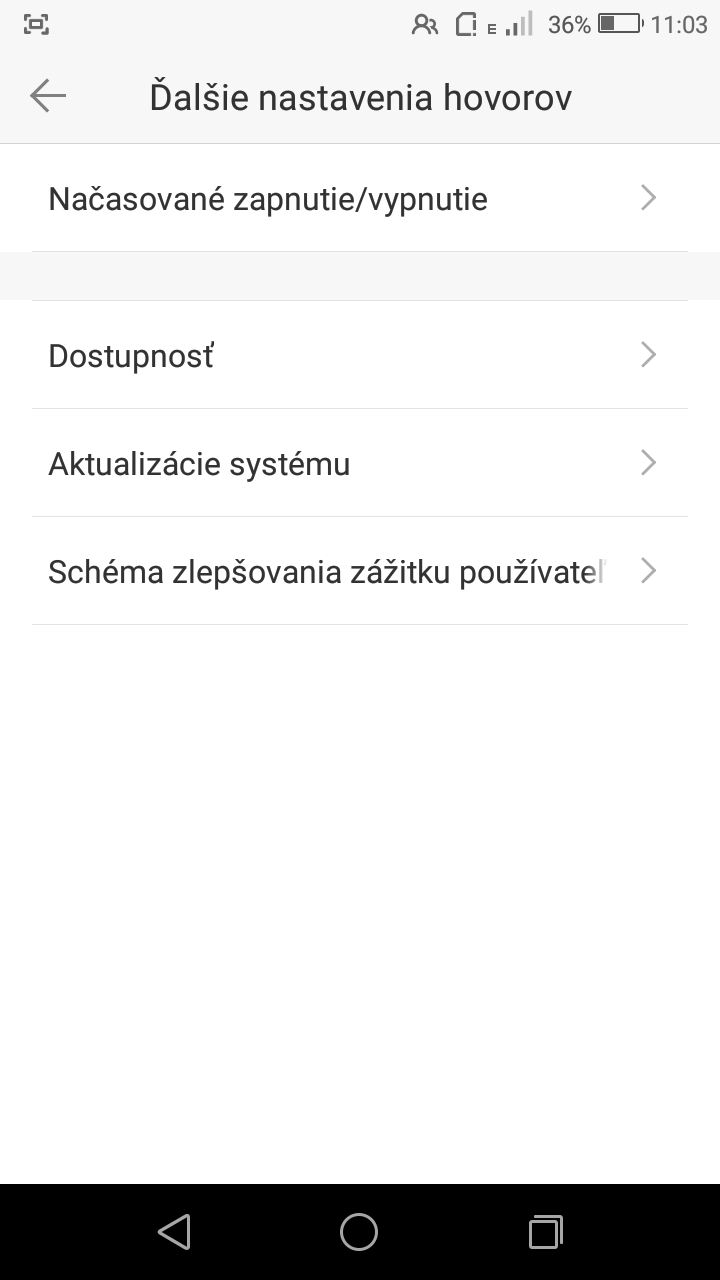Open Schéma zlepšovania zážitku používateľa

pyautogui.click(x=360, y=571)
